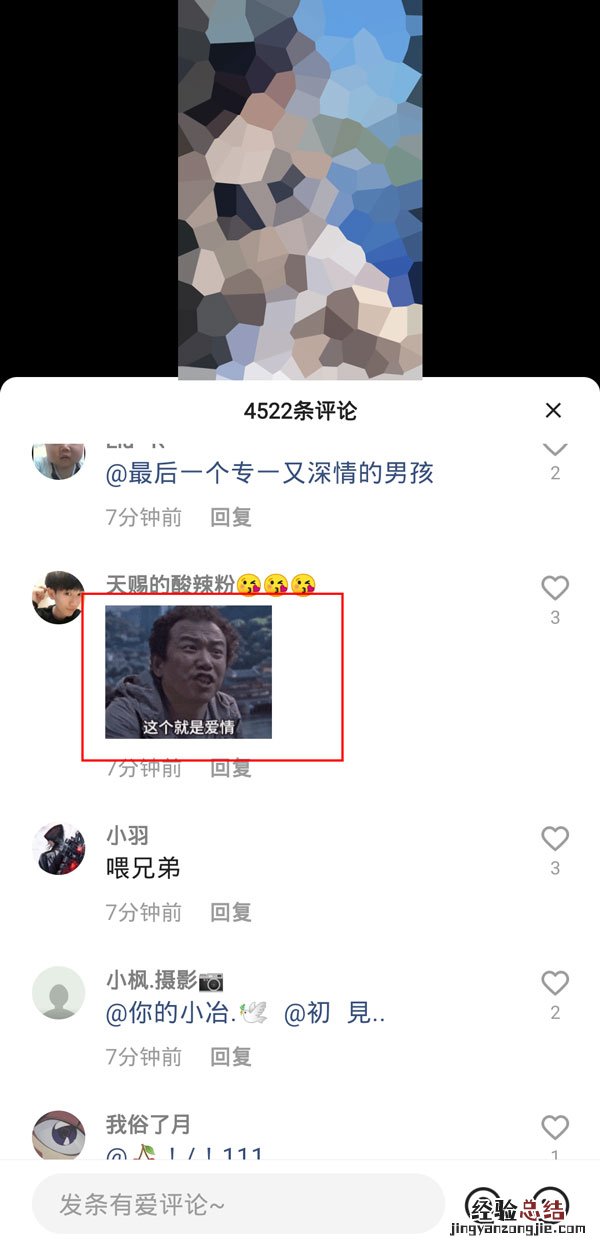
Task: Open the mention @最后一个专一又深情的男孩
Action: tap(269, 473)
